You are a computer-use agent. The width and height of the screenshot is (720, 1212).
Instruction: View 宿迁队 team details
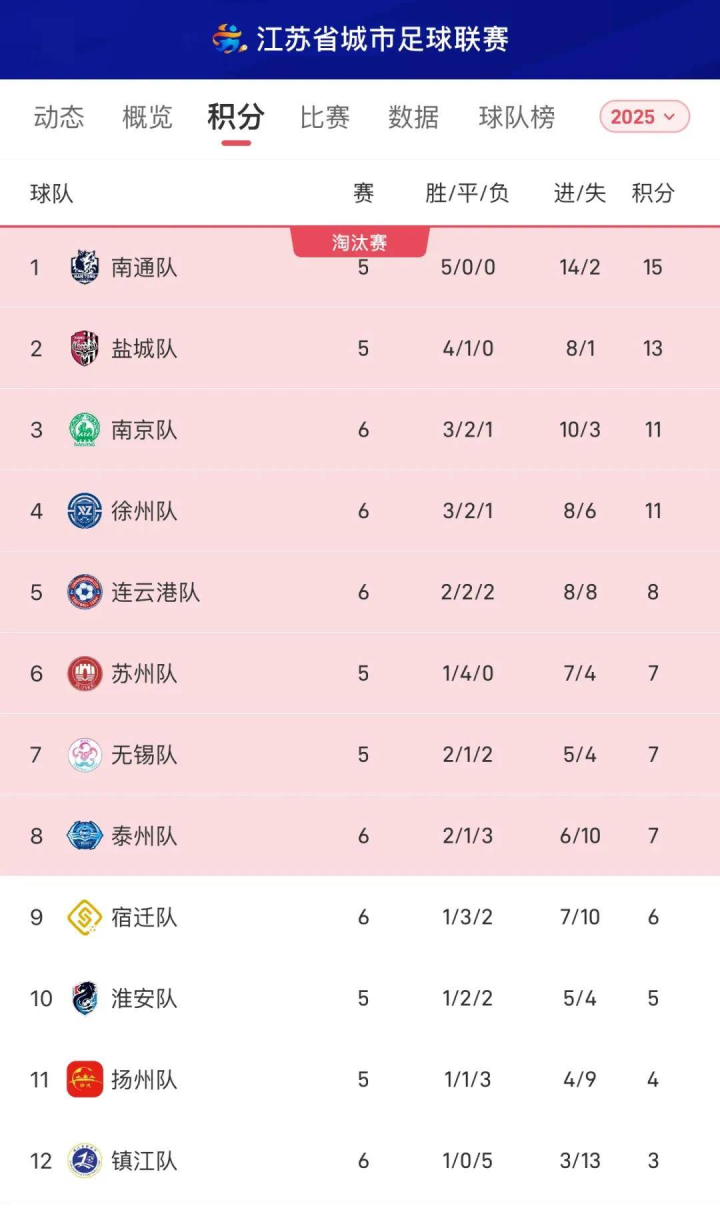point(144,917)
